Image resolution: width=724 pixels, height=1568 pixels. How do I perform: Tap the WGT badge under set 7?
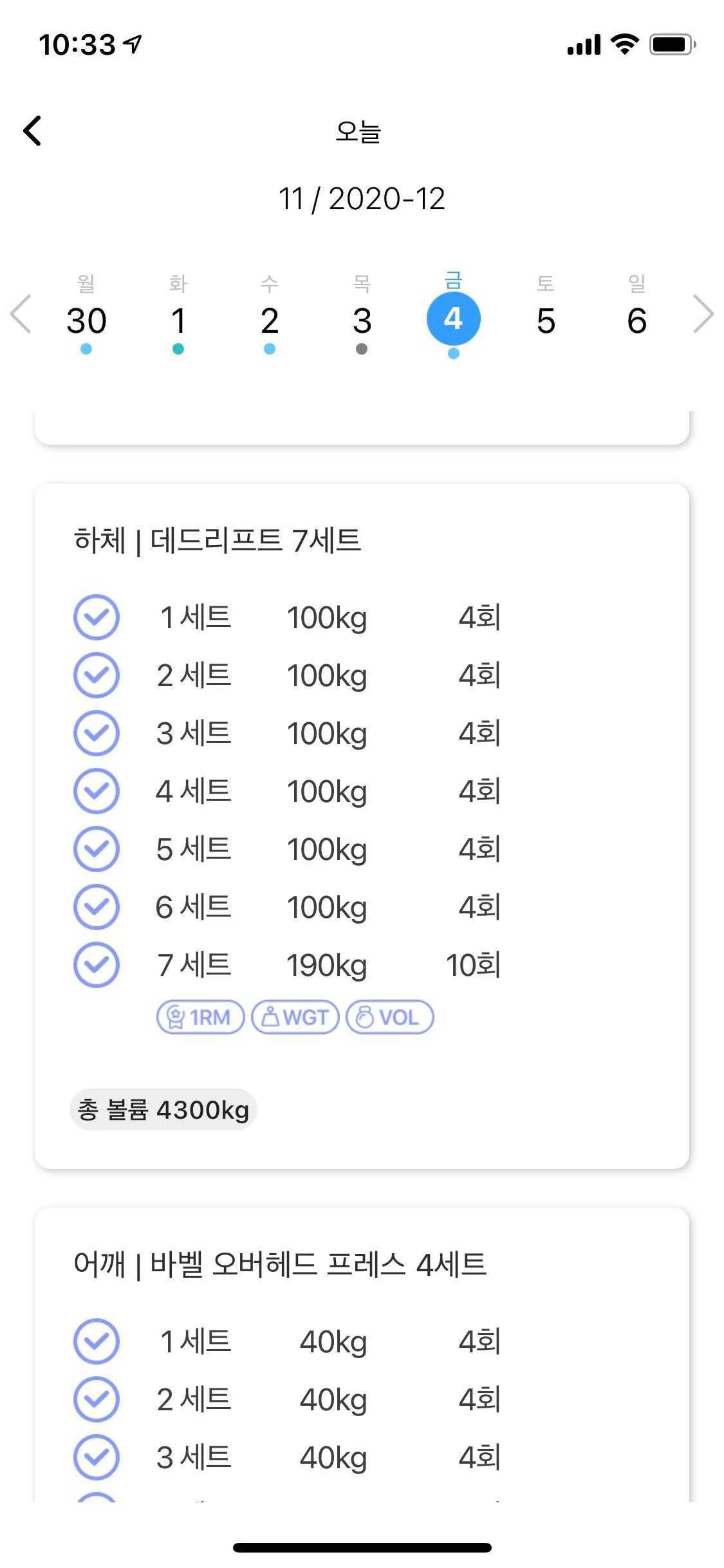tap(295, 1017)
